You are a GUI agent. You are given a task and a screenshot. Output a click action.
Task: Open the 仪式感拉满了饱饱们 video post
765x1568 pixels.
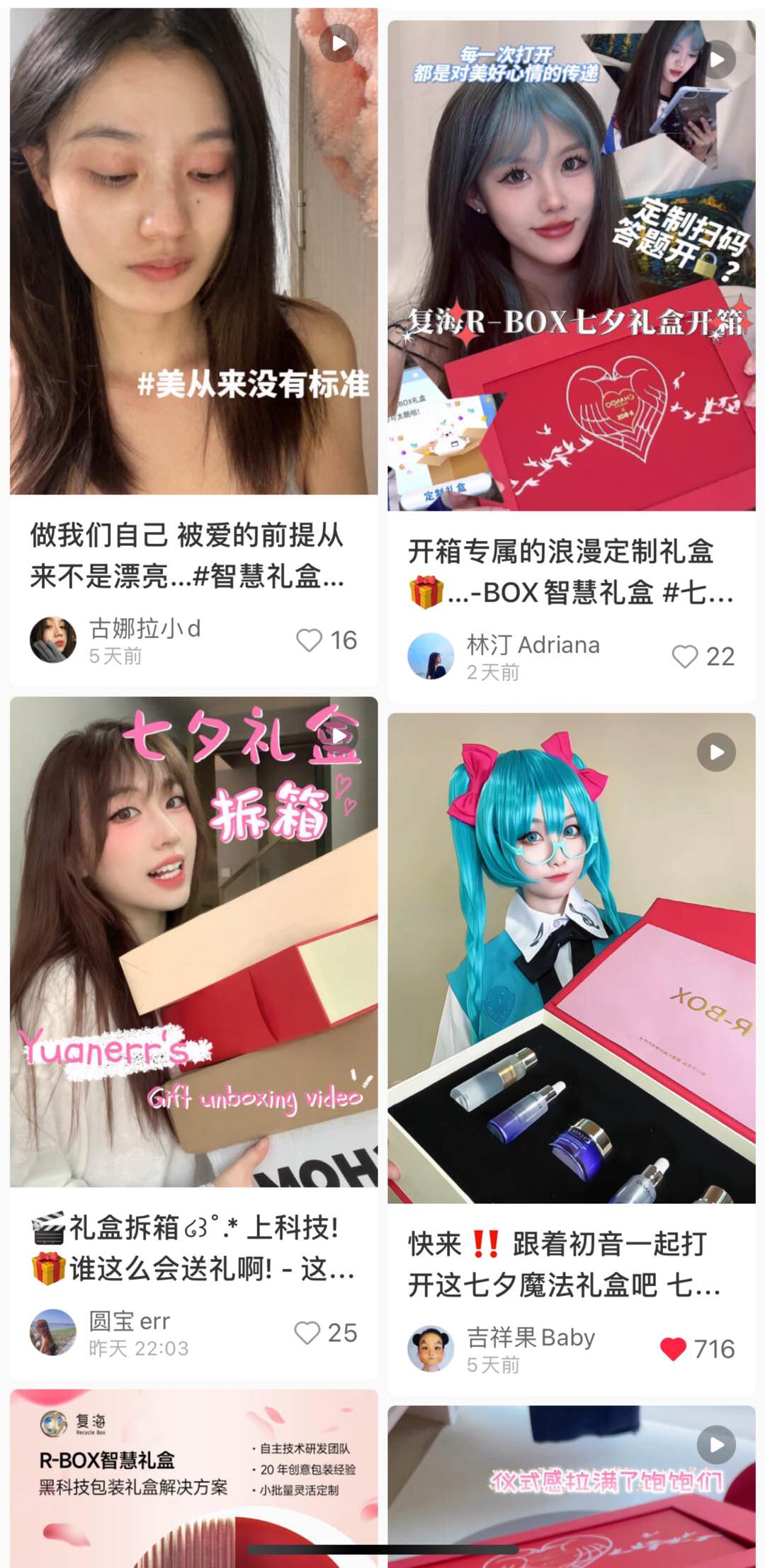tap(571, 1487)
